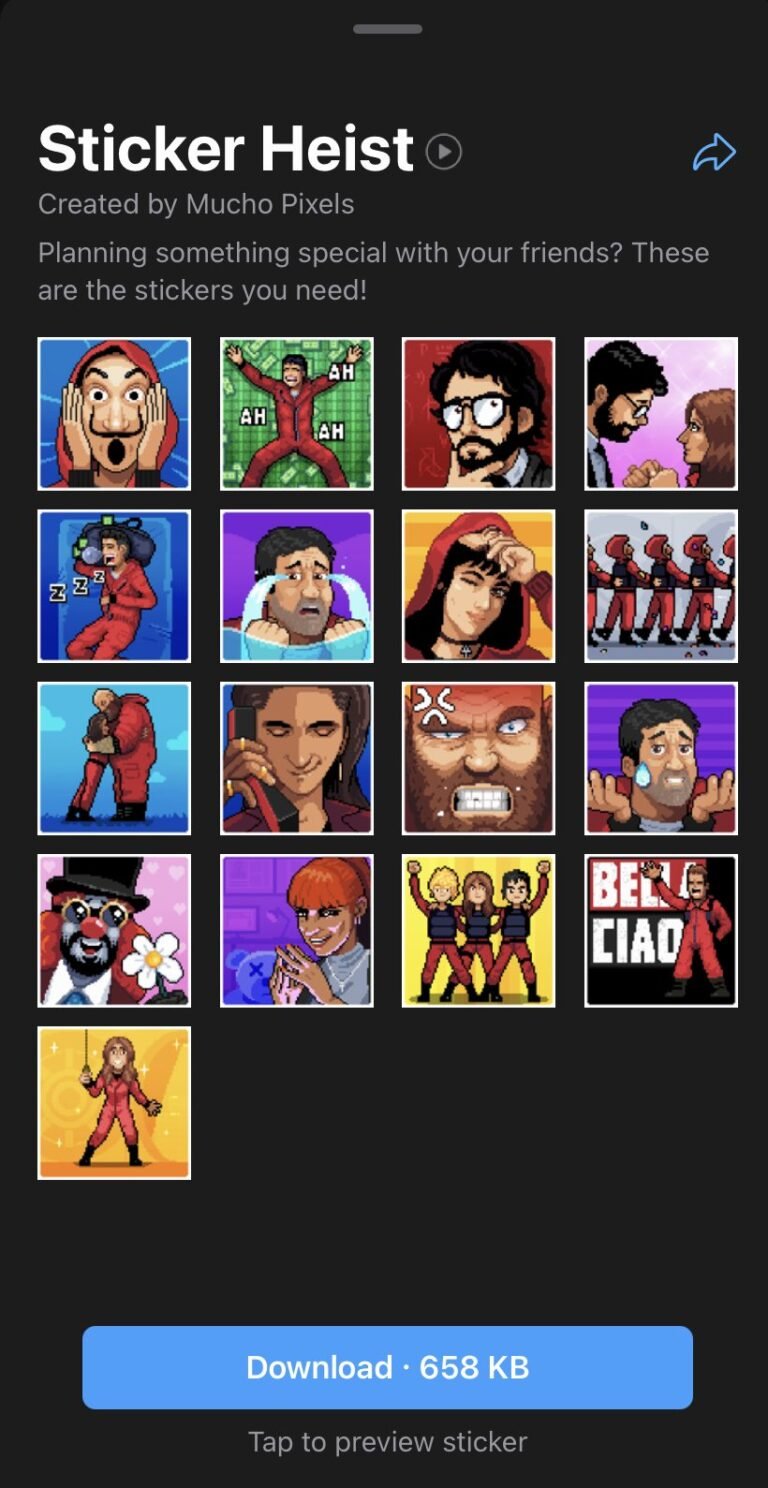Select the hugging pair sticker
The image size is (768, 1488).
(114, 758)
